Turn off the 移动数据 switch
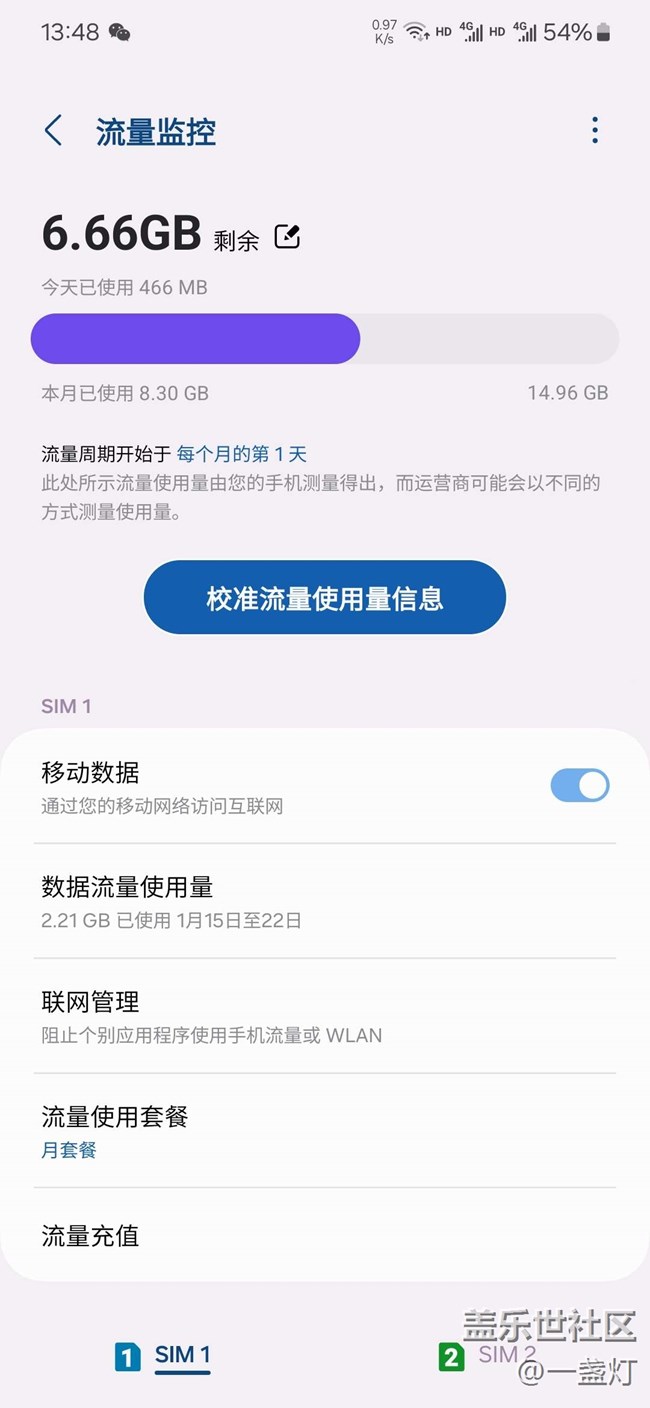This screenshot has height=1408, width=650. pyautogui.click(x=579, y=785)
